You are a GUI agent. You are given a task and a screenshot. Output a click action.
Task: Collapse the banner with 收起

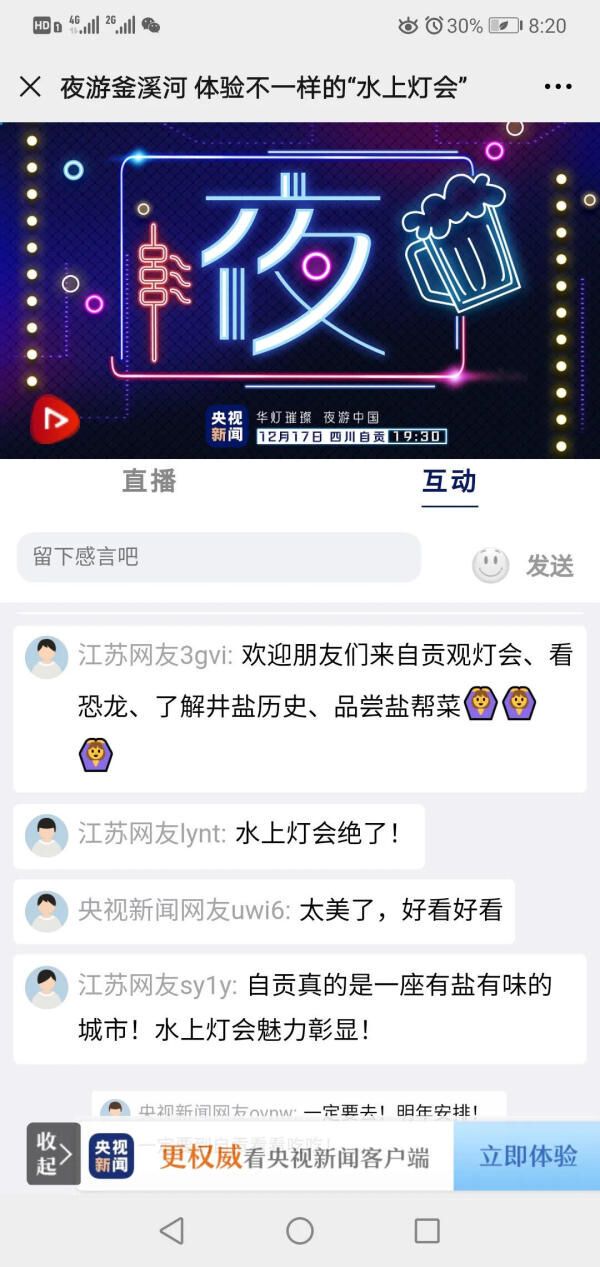(52, 1154)
